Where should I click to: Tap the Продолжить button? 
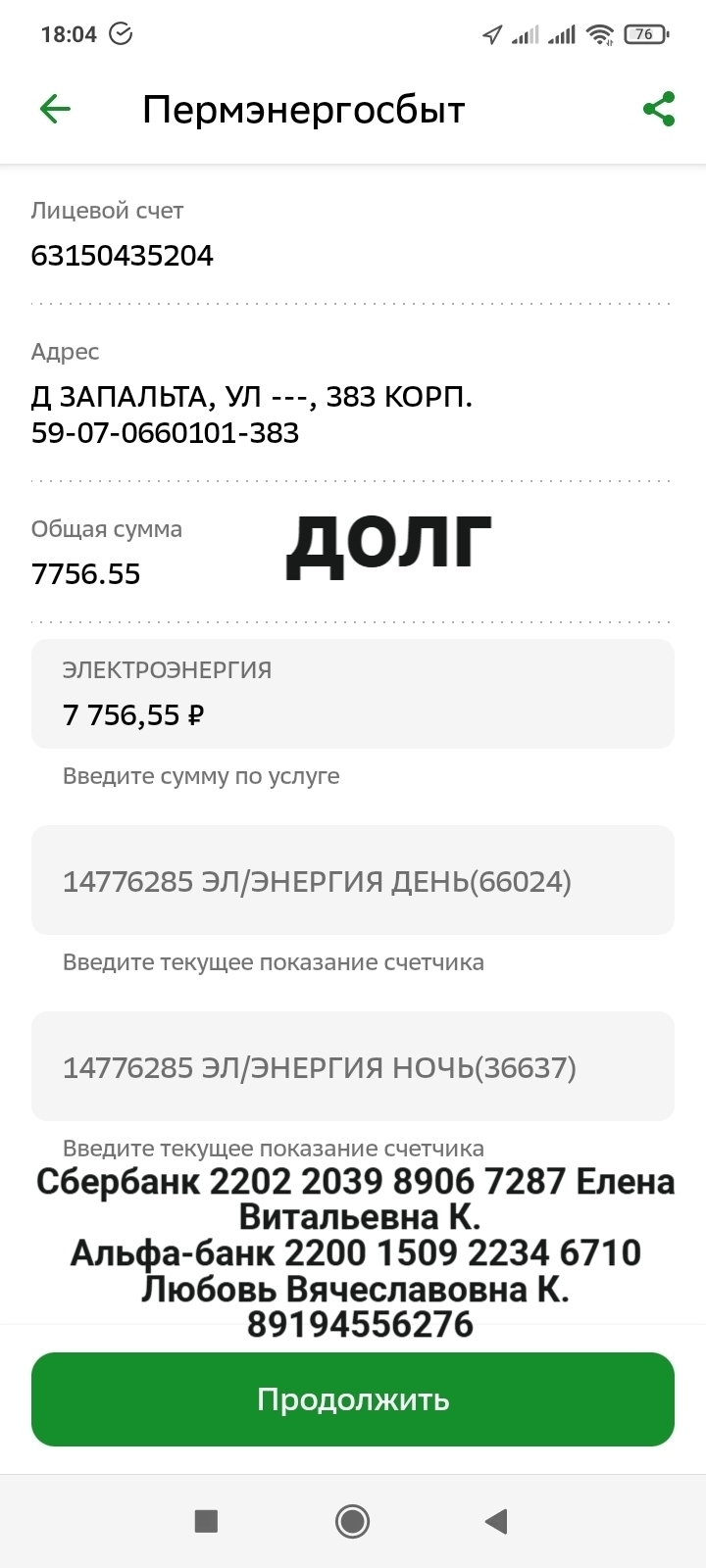tap(353, 1399)
